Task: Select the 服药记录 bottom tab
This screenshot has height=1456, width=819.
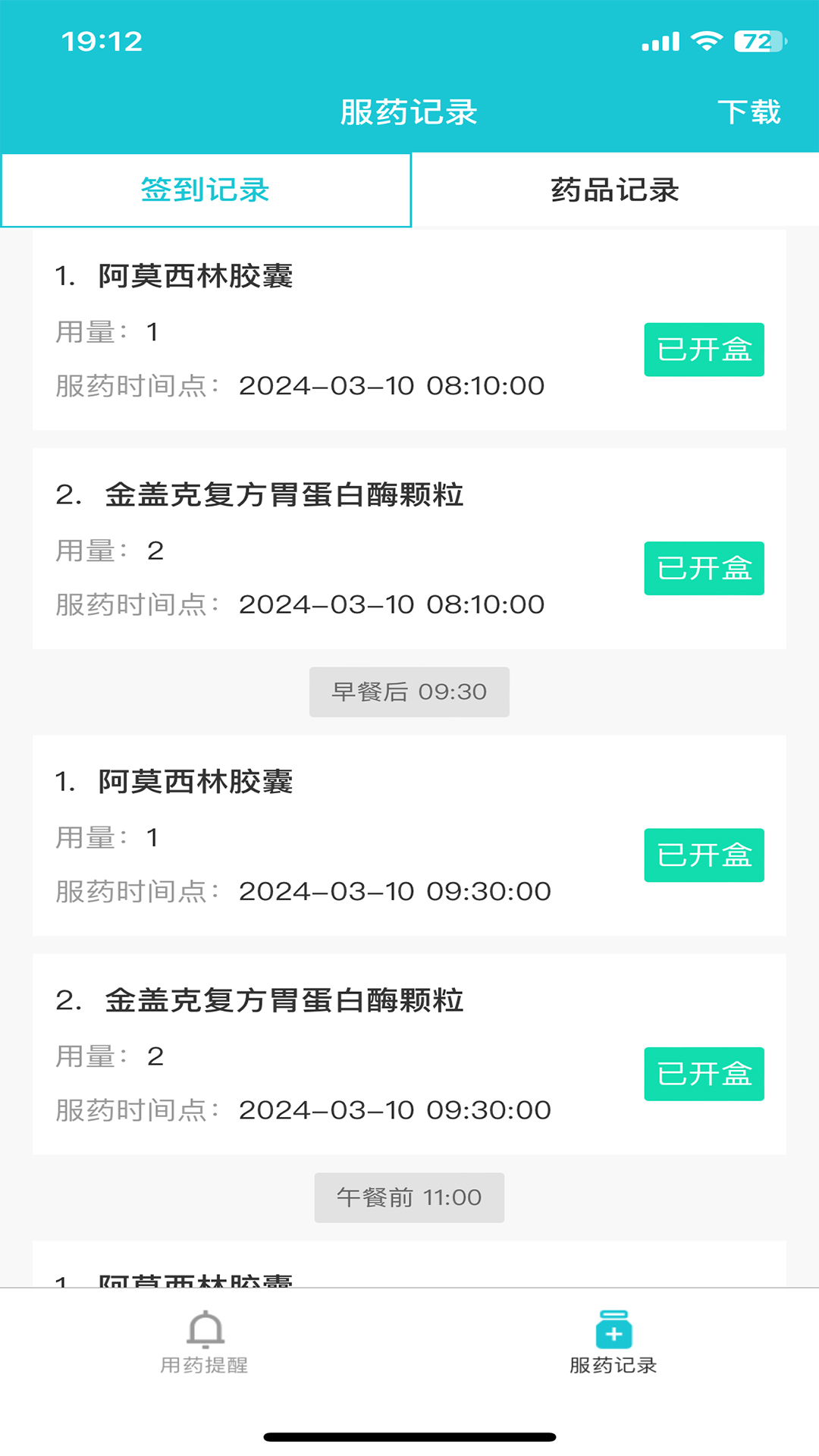Action: (613, 1342)
